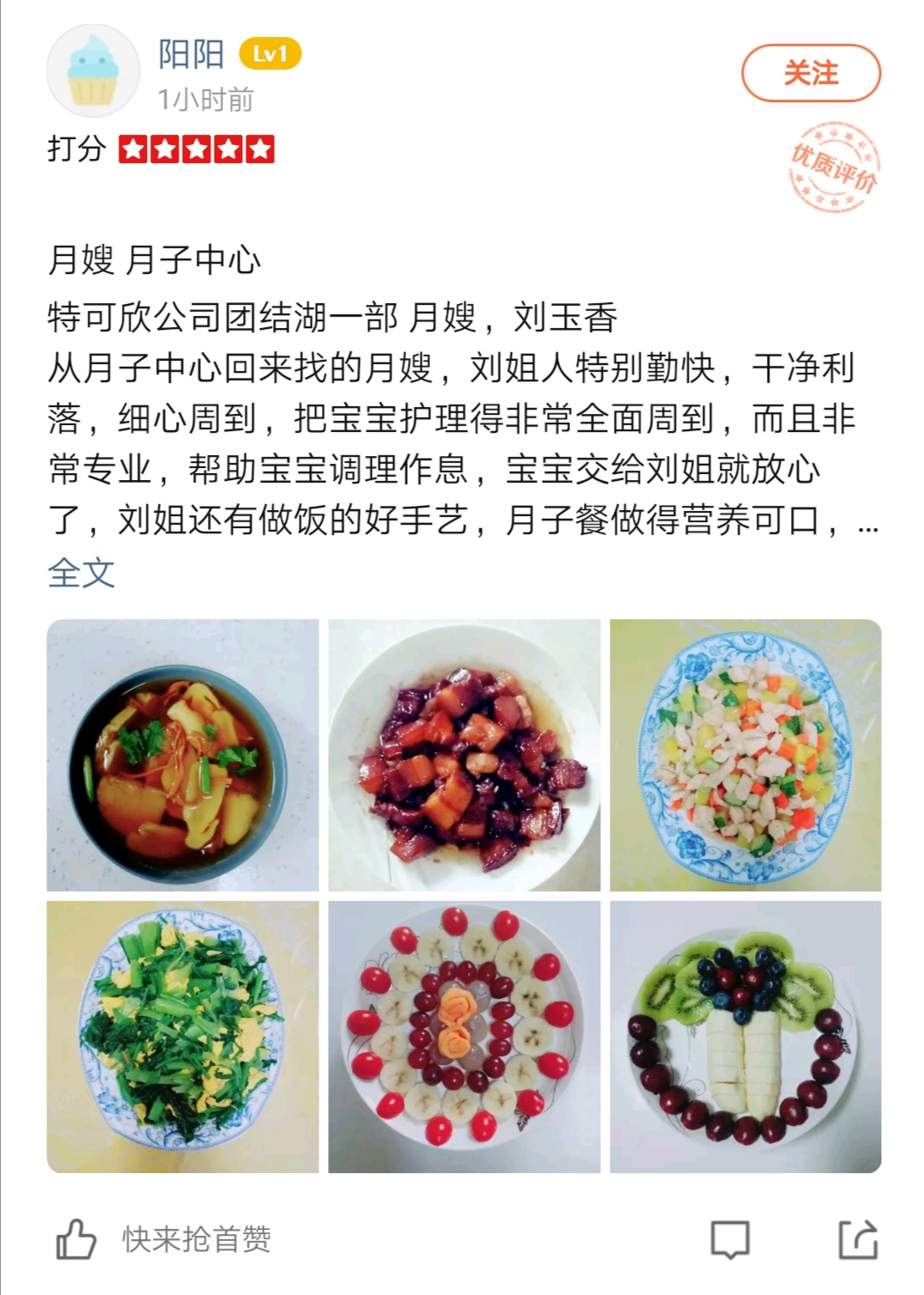The width and height of the screenshot is (924, 1295).
Task: Open 阳阳's cupcake profile avatar
Action: pyautogui.click(x=93, y=71)
